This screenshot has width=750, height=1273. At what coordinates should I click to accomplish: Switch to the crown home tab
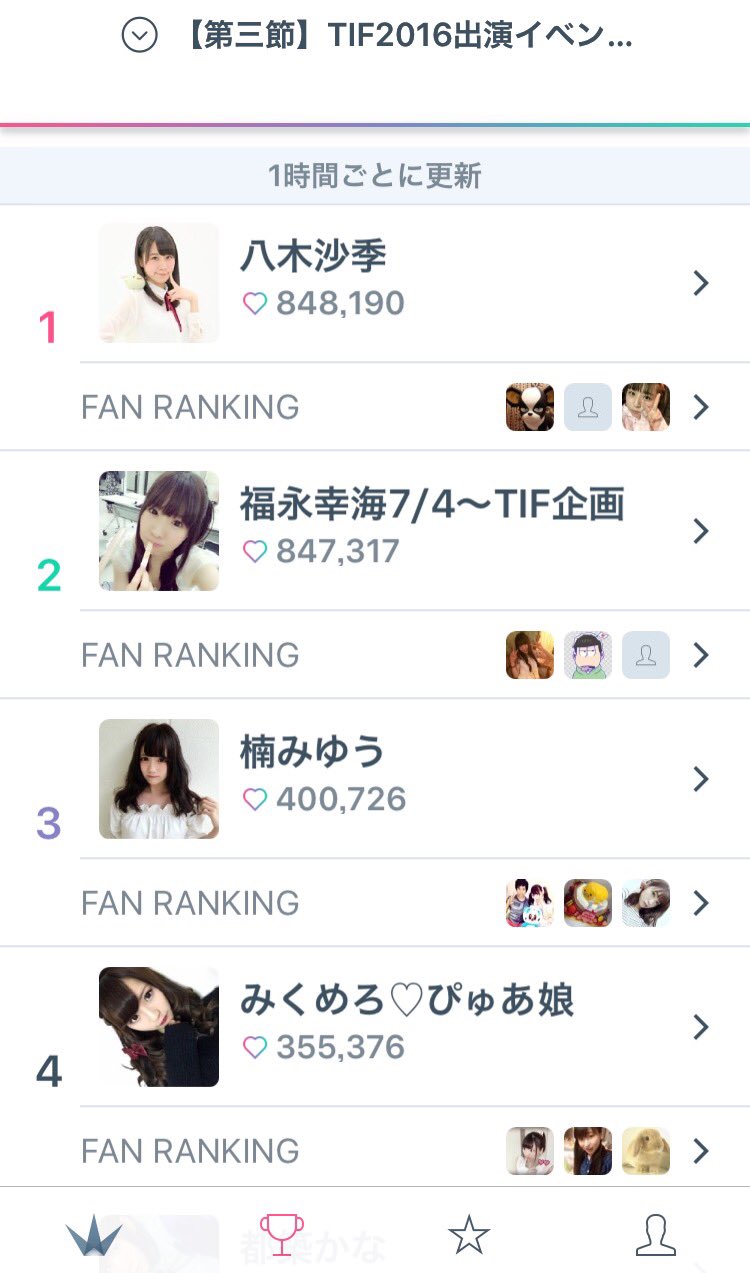click(x=94, y=1236)
